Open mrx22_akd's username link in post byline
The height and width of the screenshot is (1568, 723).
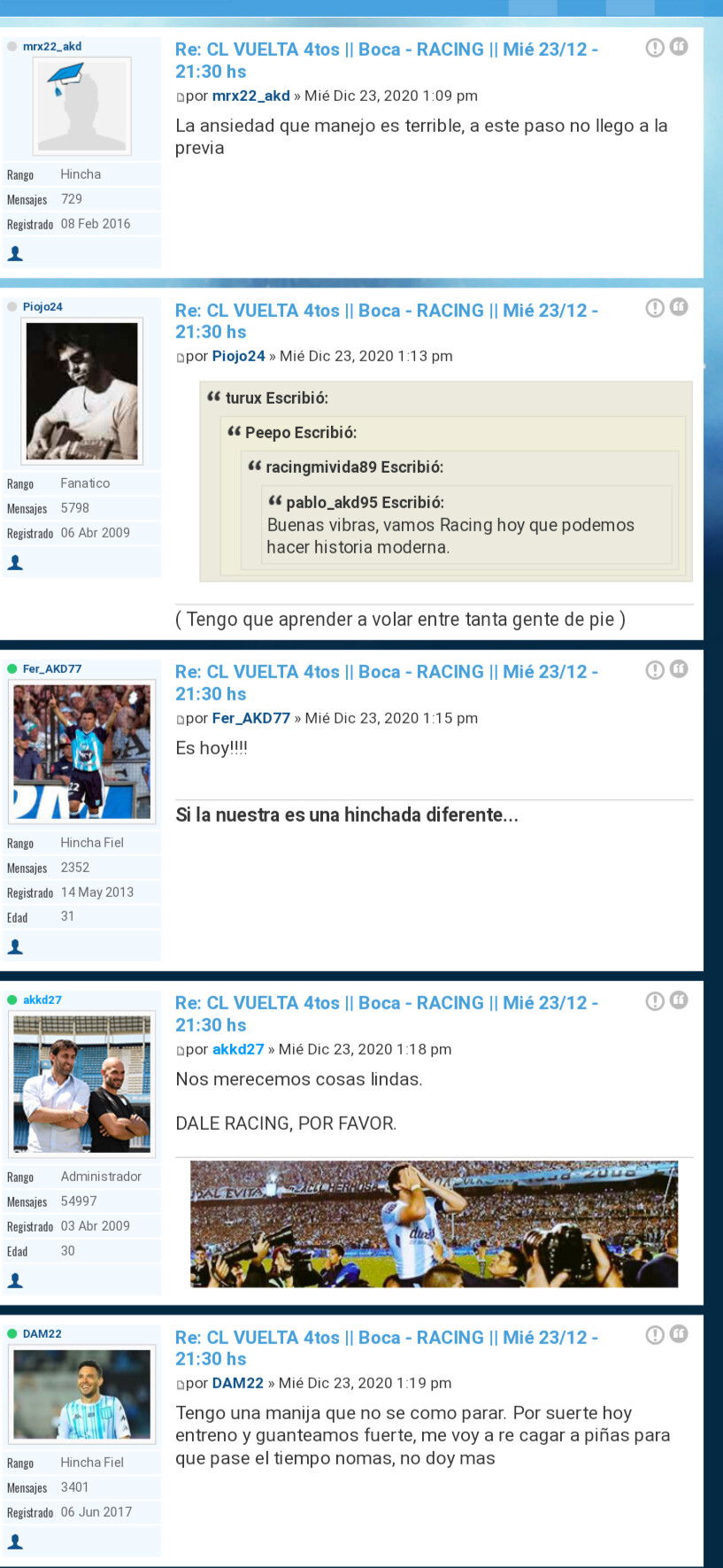(x=250, y=96)
